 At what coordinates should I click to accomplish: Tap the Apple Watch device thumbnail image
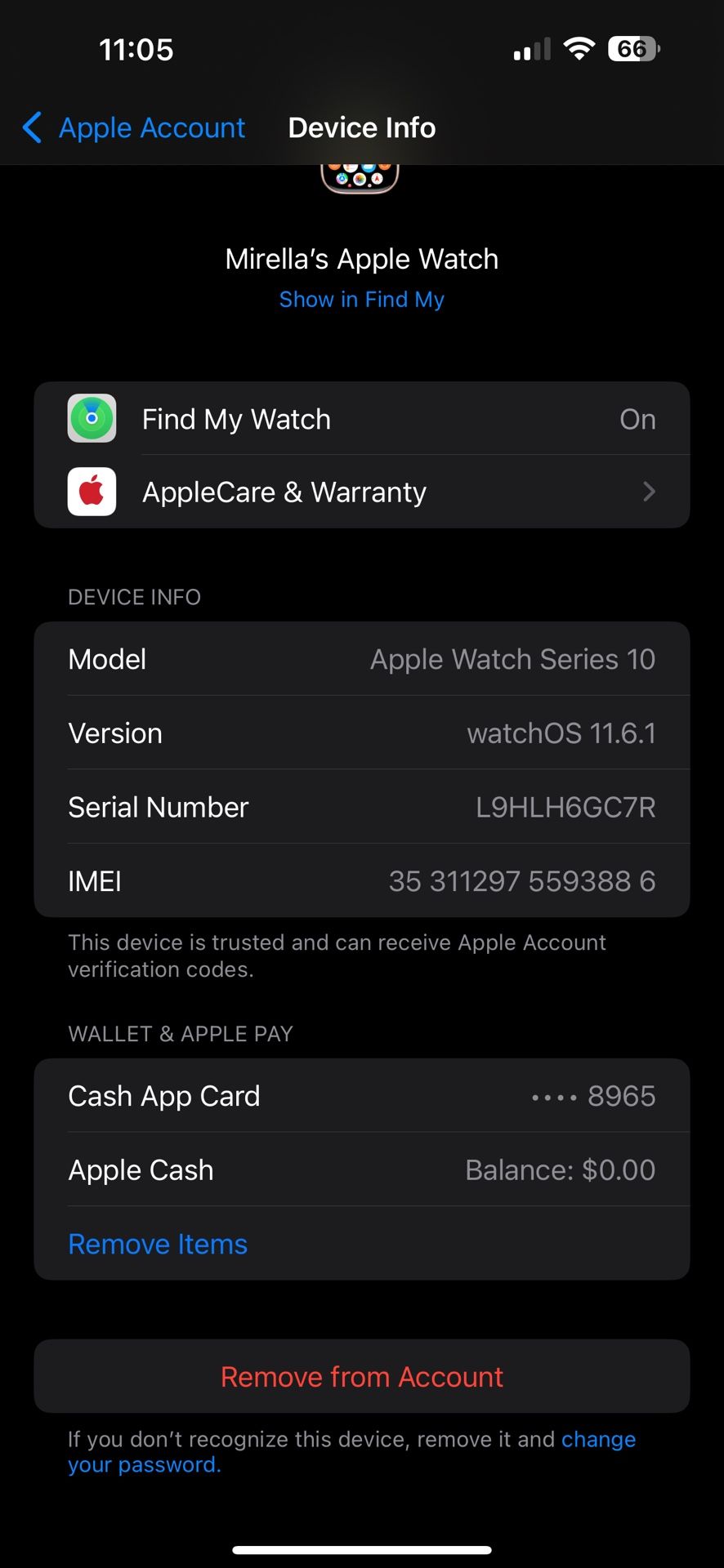pos(360,178)
